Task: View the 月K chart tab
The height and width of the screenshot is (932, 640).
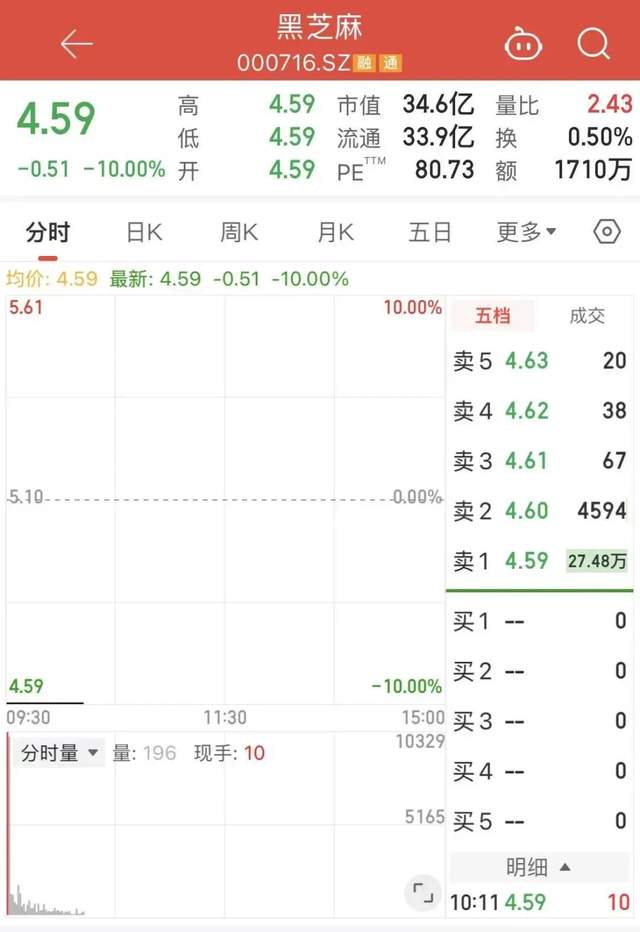Action: [335, 233]
